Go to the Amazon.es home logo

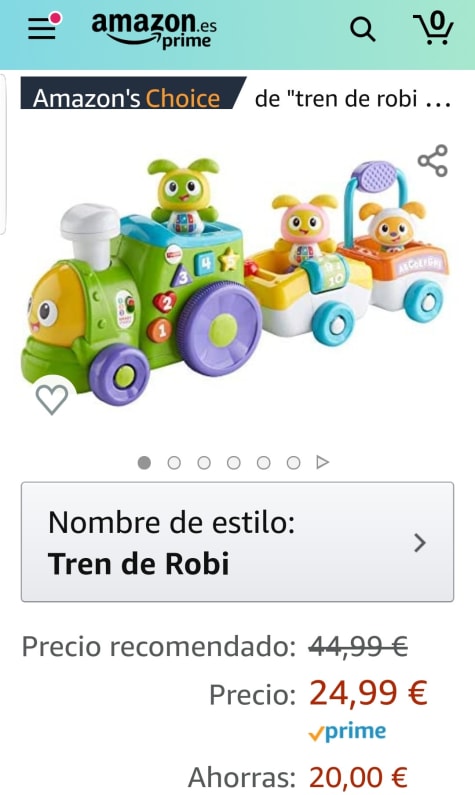tap(154, 29)
